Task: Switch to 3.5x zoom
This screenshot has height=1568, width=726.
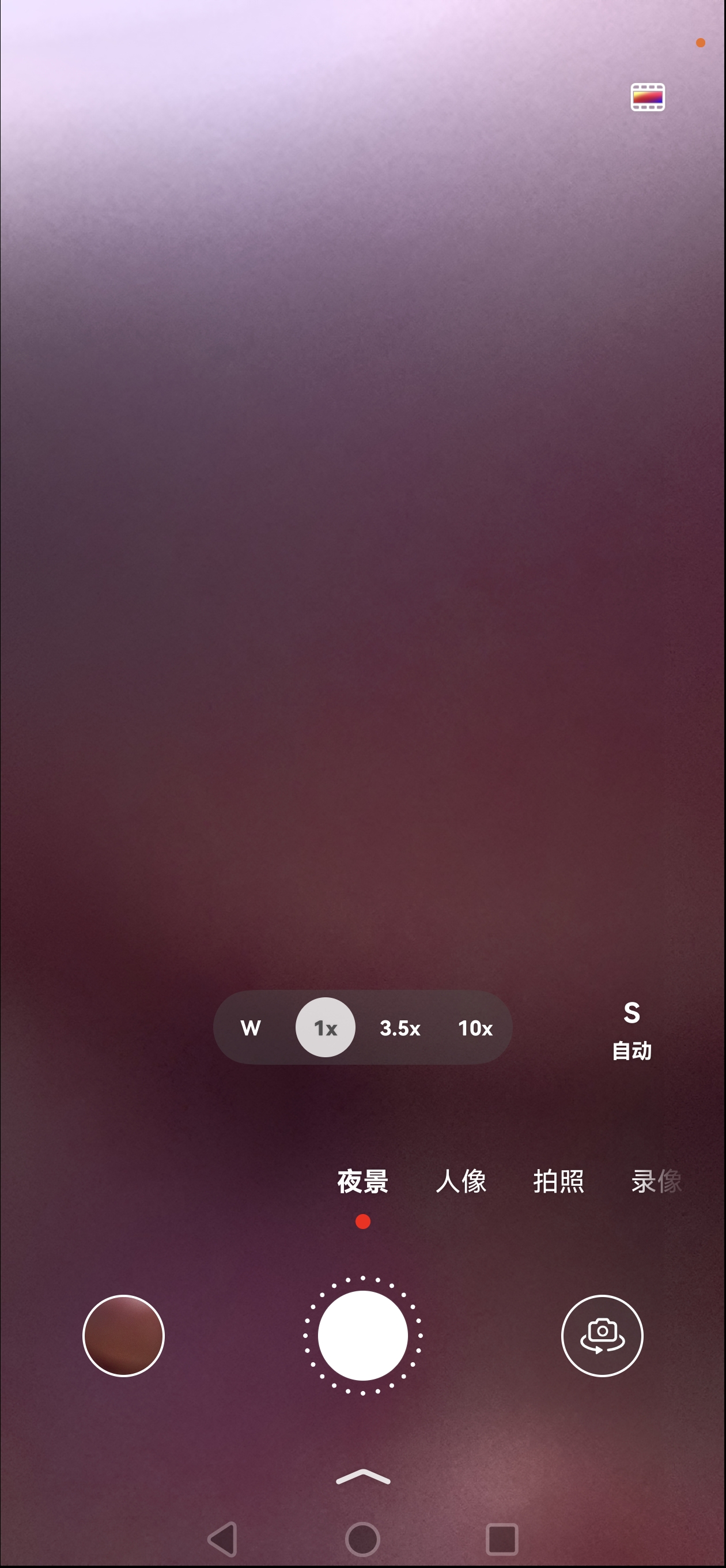Action: click(x=400, y=1028)
